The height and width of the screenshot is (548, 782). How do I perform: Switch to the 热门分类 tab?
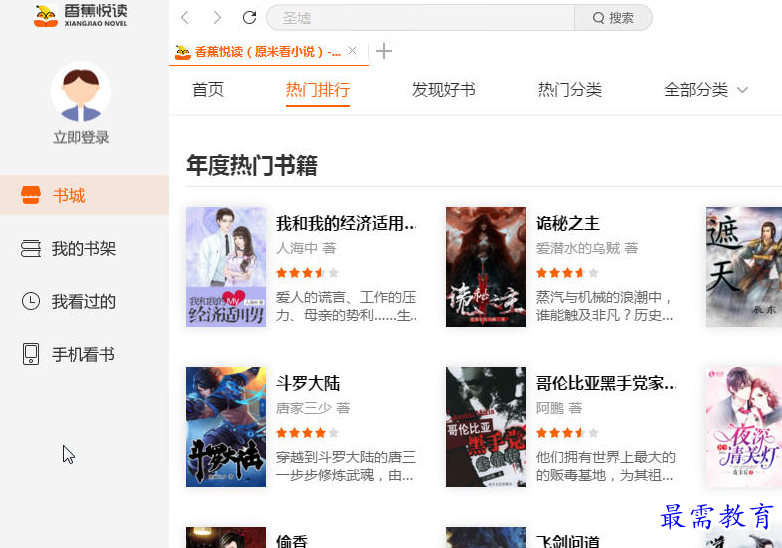(x=570, y=90)
